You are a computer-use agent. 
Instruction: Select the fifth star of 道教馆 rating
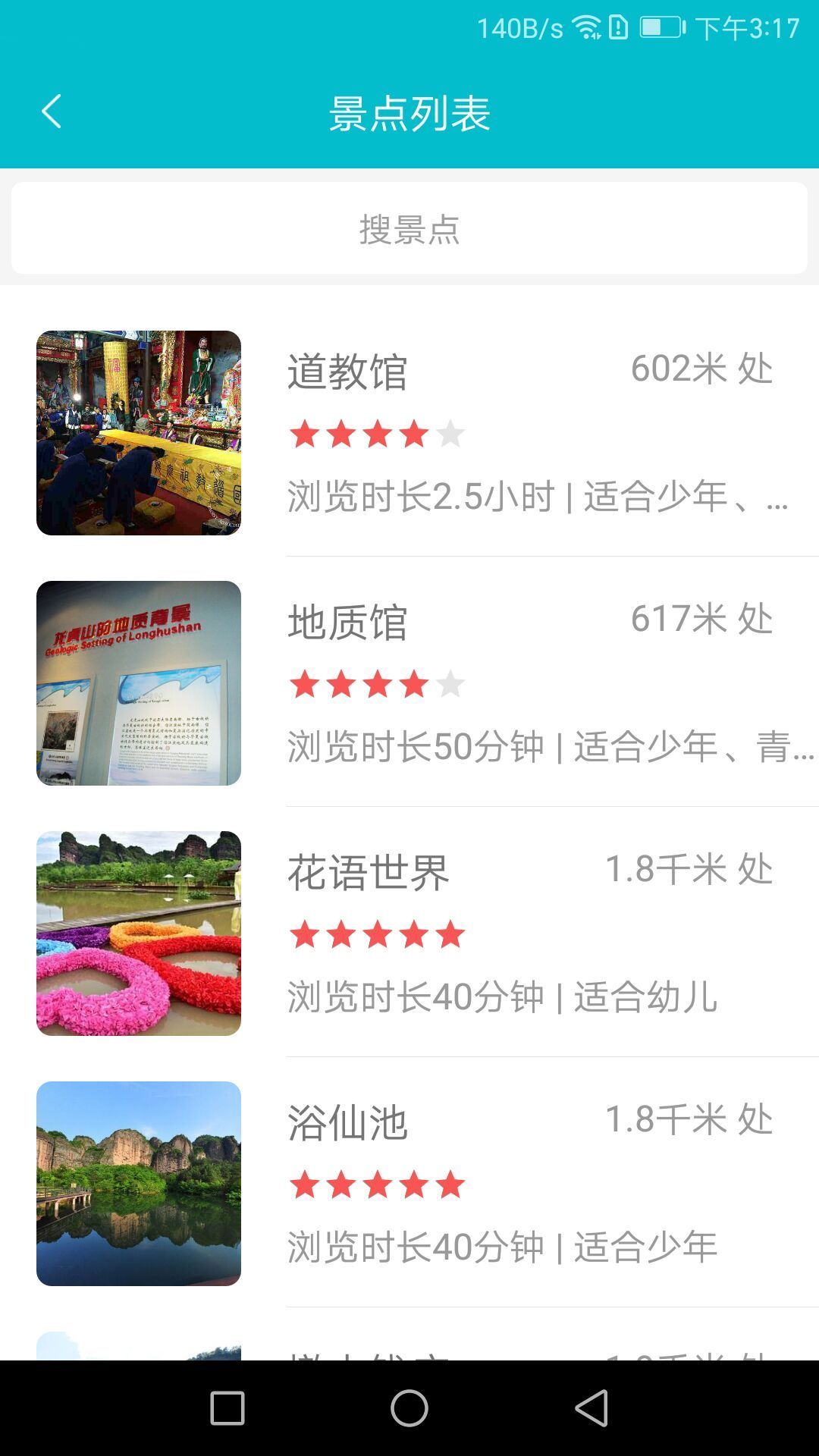tap(450, 434)
